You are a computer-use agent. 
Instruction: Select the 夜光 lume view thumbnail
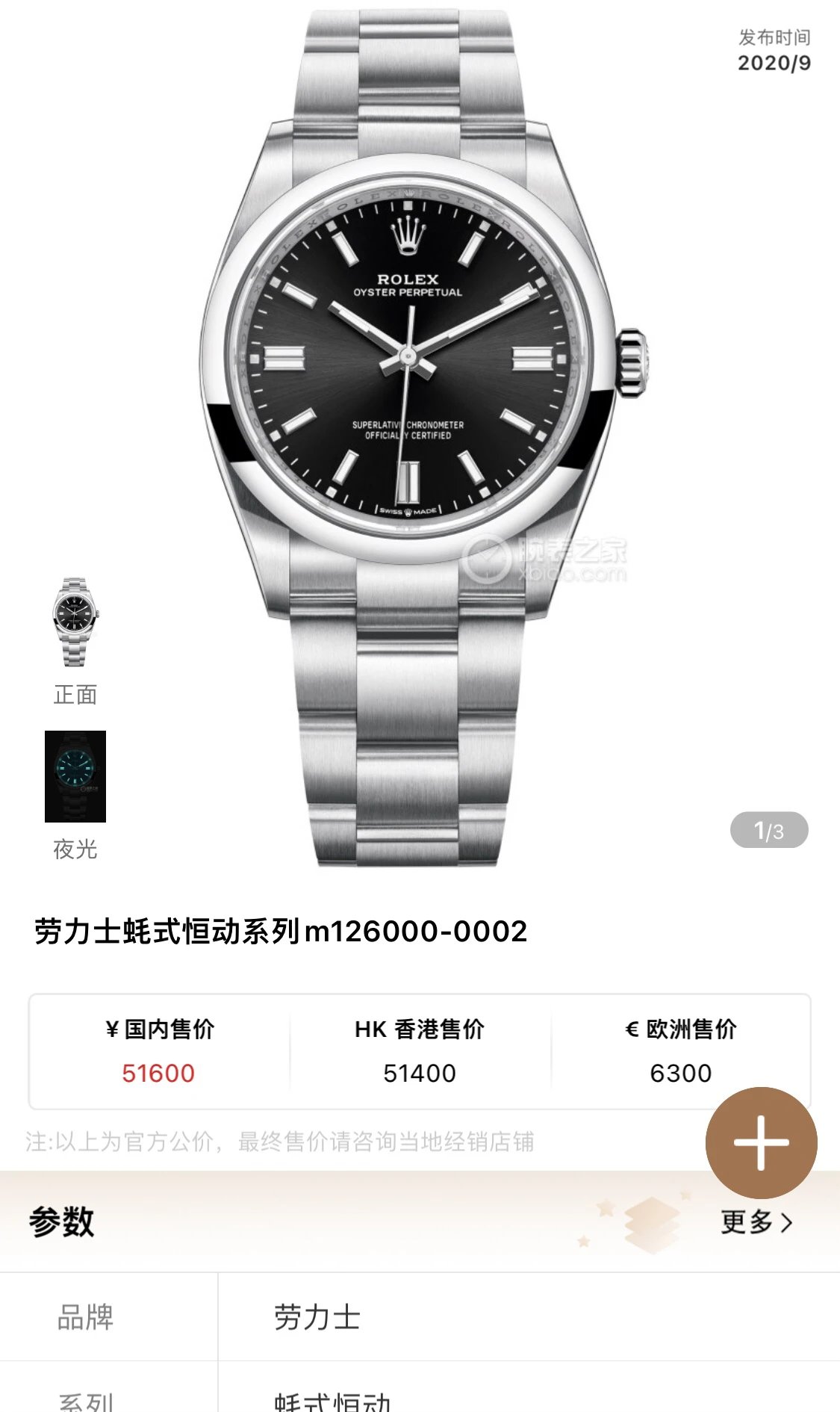(75, 777)
